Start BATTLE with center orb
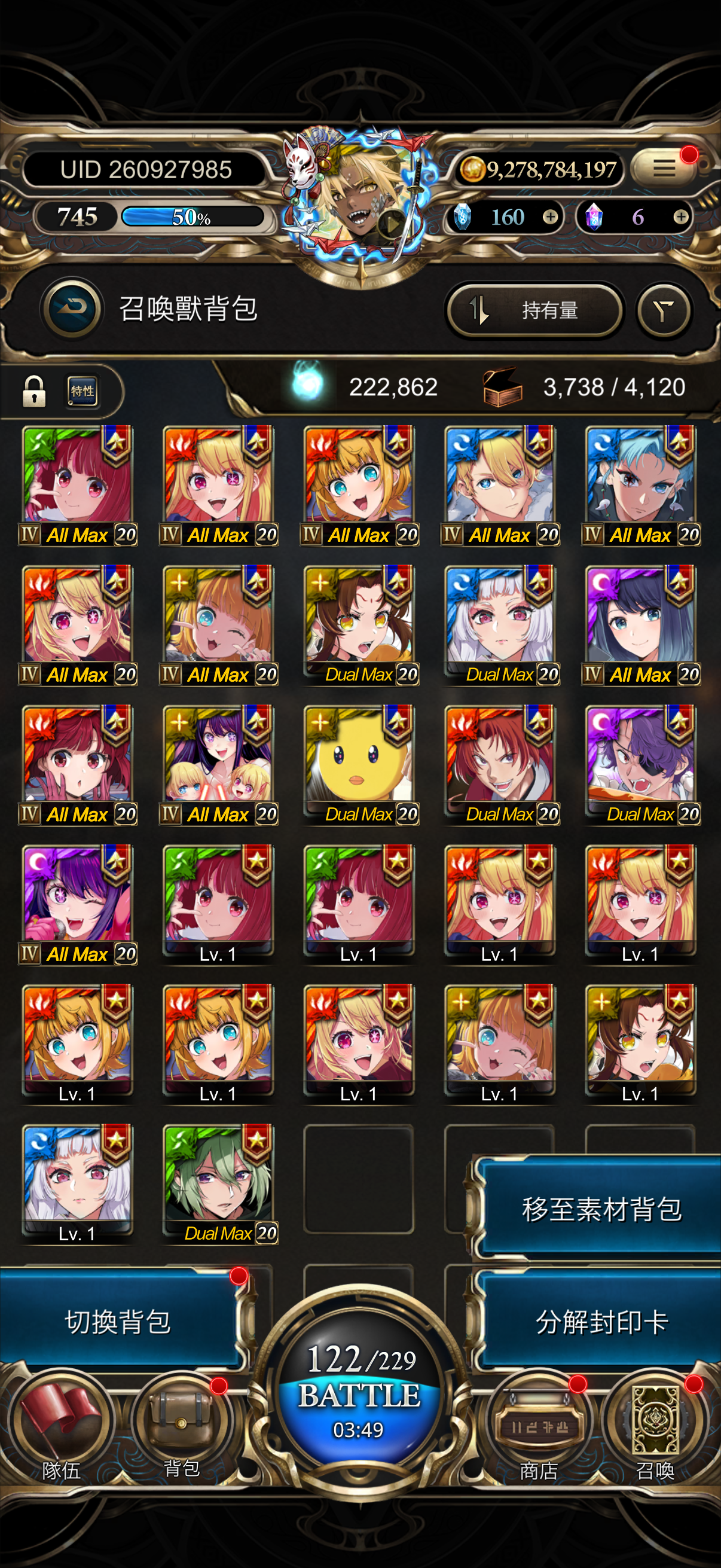 tap(359, 1394)
